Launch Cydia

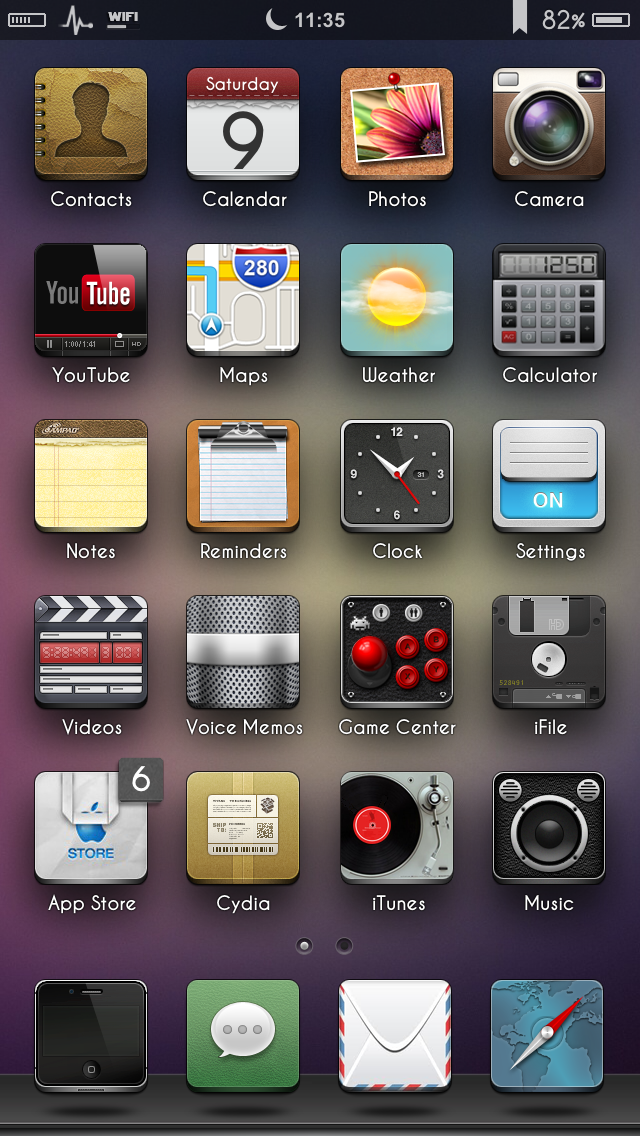(x=243, y=828)
